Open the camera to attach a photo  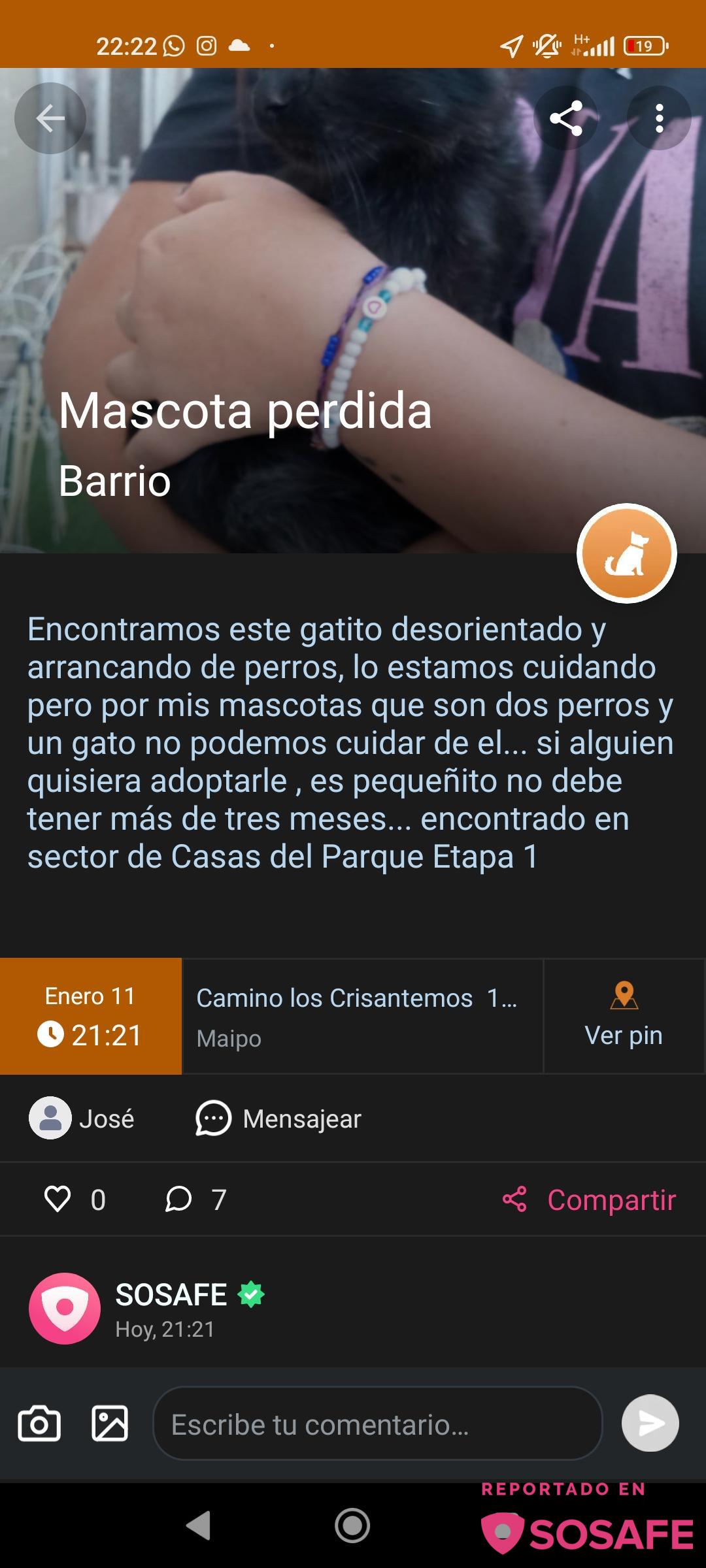tap(39, 1424)
